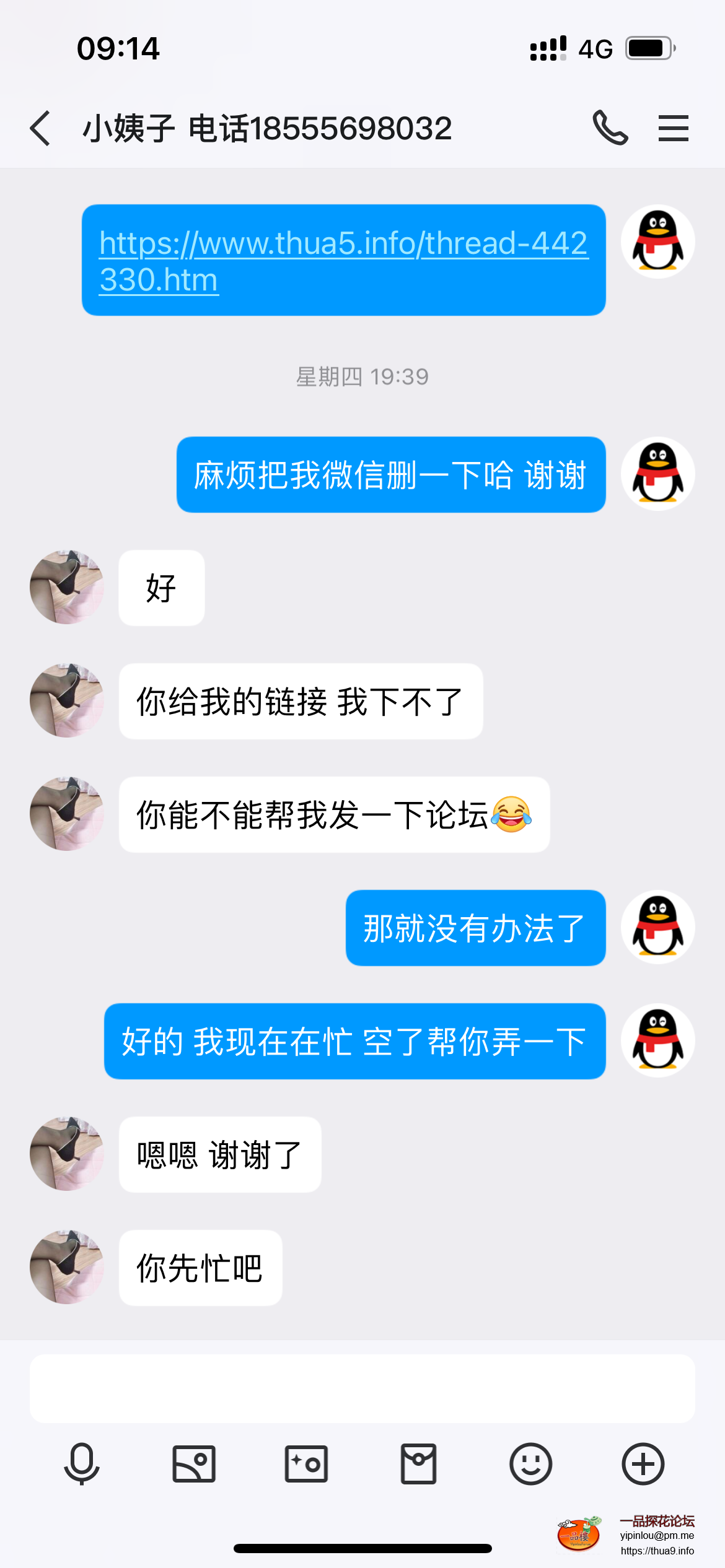Image resolution: width=725 pixels, height=1568 pixels.
Task: Open the thua5.info thread link
Action: 343,261
